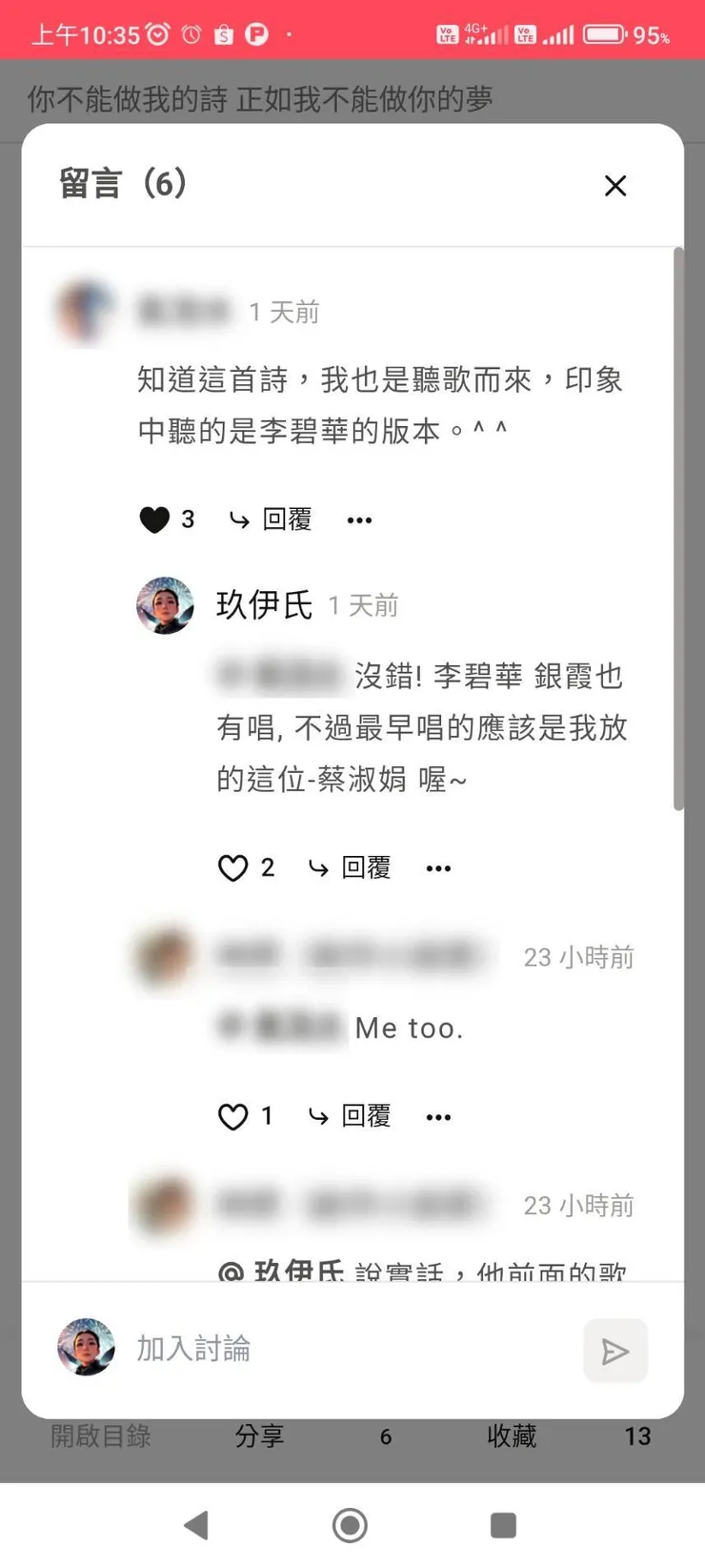Open more options on the first comment
This screenshot has width=705, height=1568.
coord(359,519)
